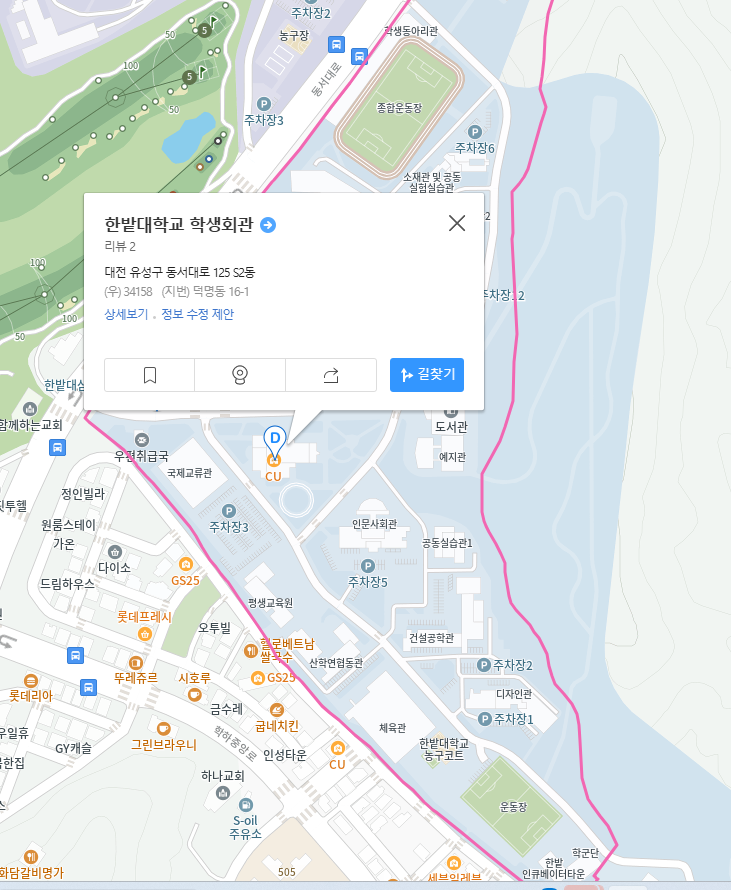Viewport: 731px width, 890px height.
Task: Select the 뚜레쥬르 bakery marker
Action: (135, 661)
